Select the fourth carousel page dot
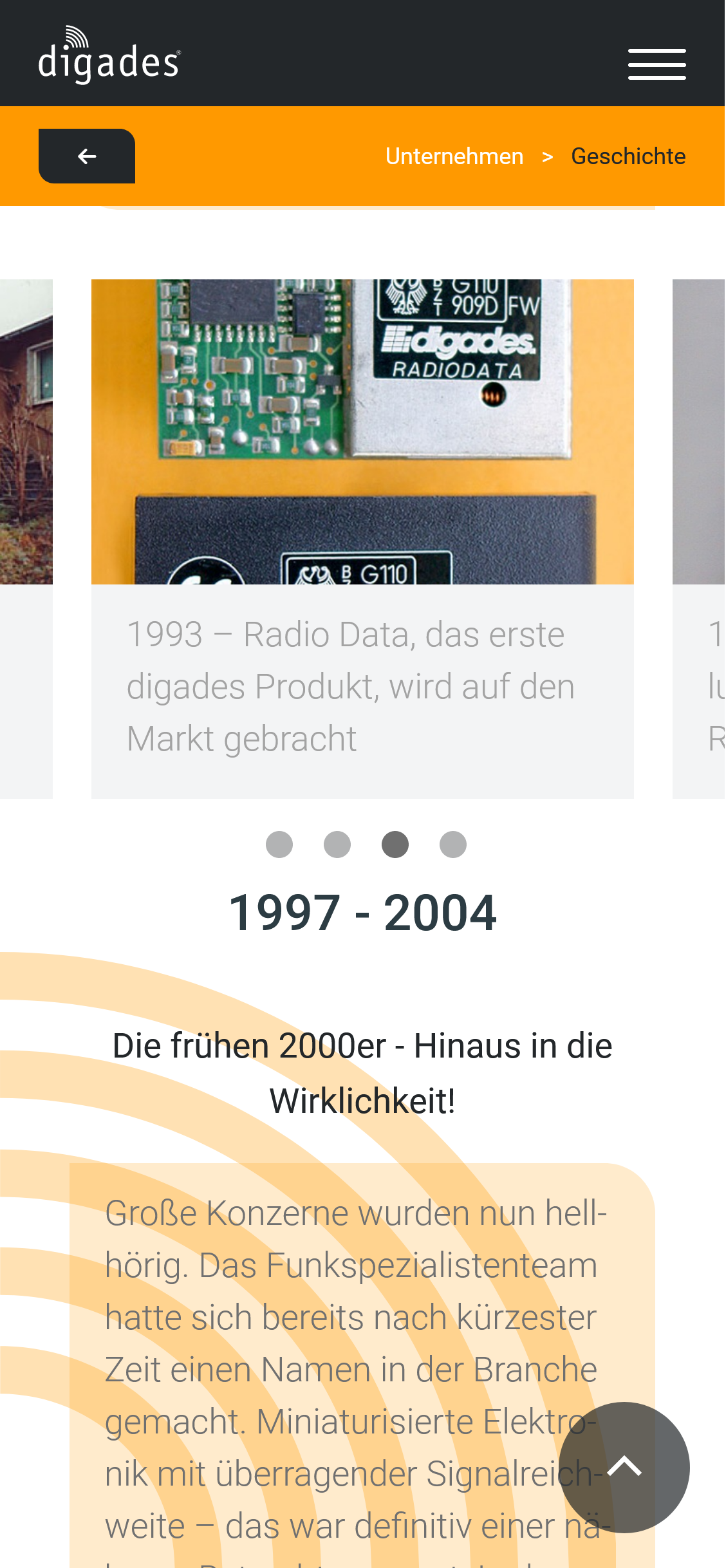The width and height of the screenshot is (726, 1568). tap(453, 845)
